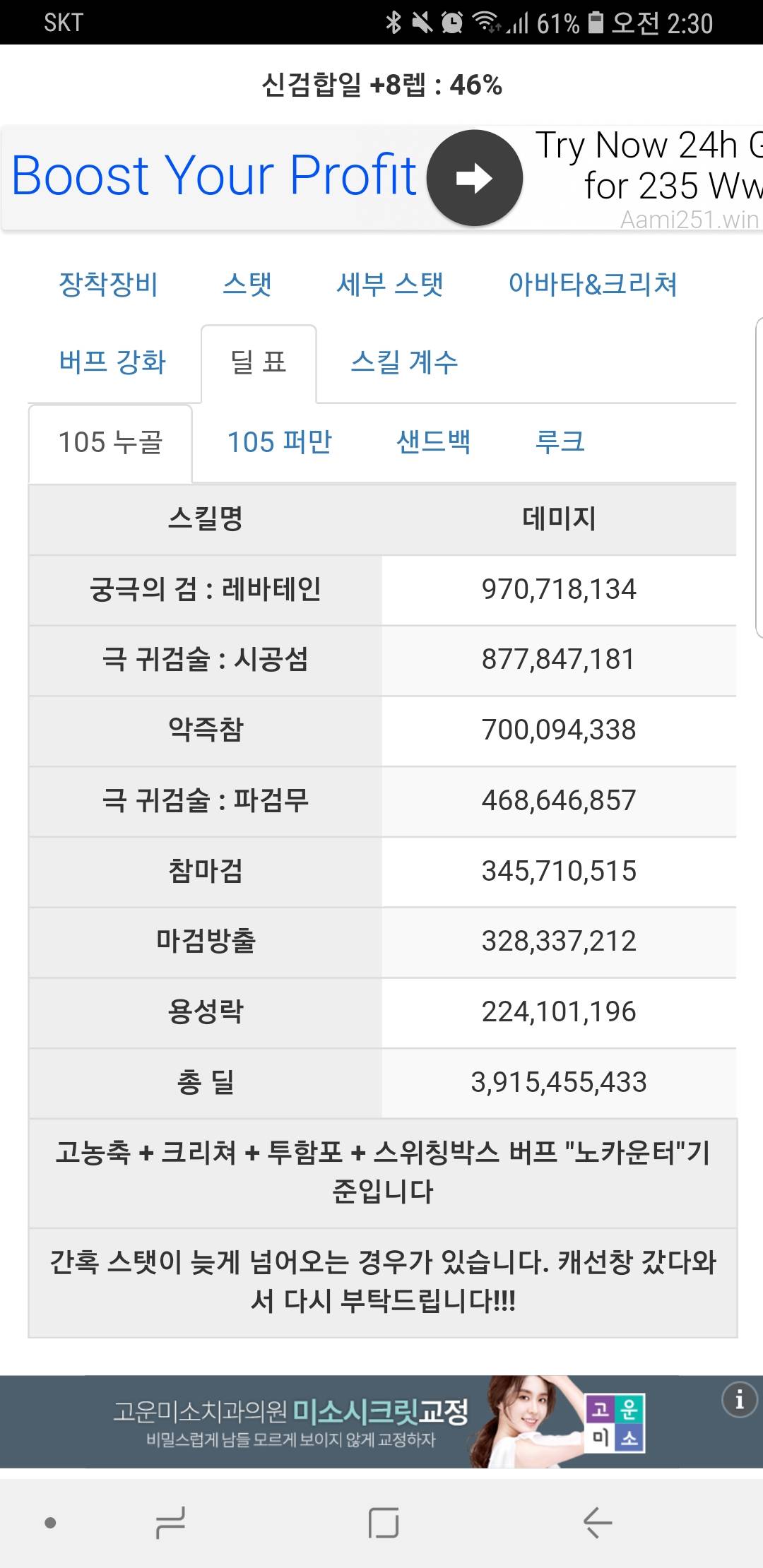Open the 스탯 tab
Viewport: 763px width, 1568px height.
(x=247, y=285)
